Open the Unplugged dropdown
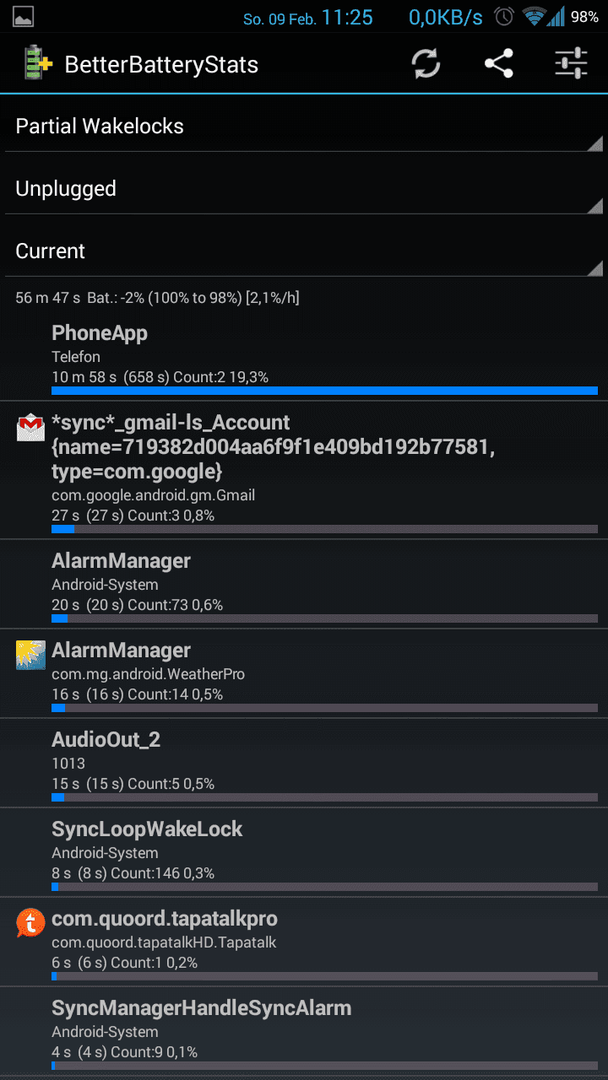 click(304, 189)
